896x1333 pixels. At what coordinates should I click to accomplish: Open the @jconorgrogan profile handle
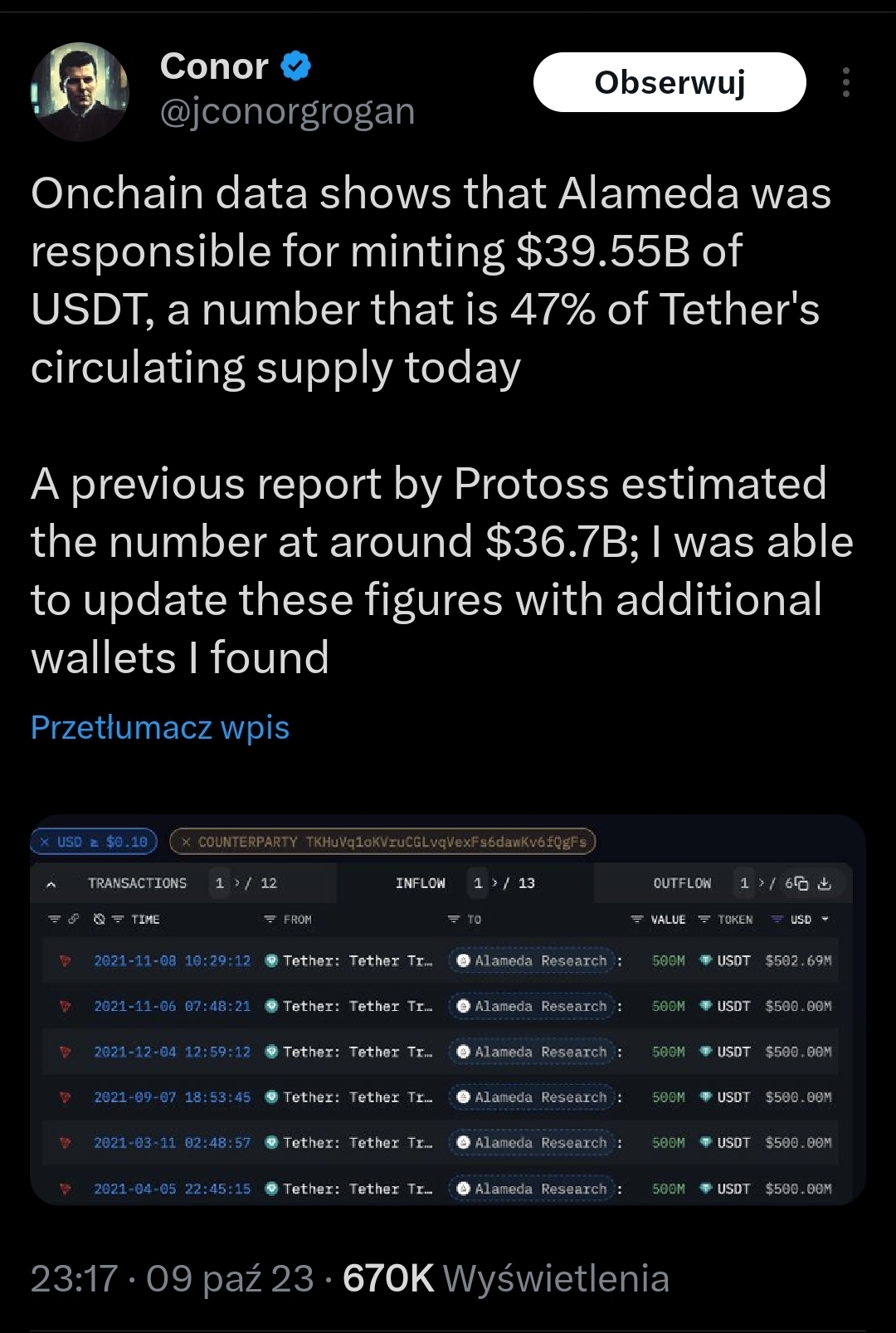287,111
